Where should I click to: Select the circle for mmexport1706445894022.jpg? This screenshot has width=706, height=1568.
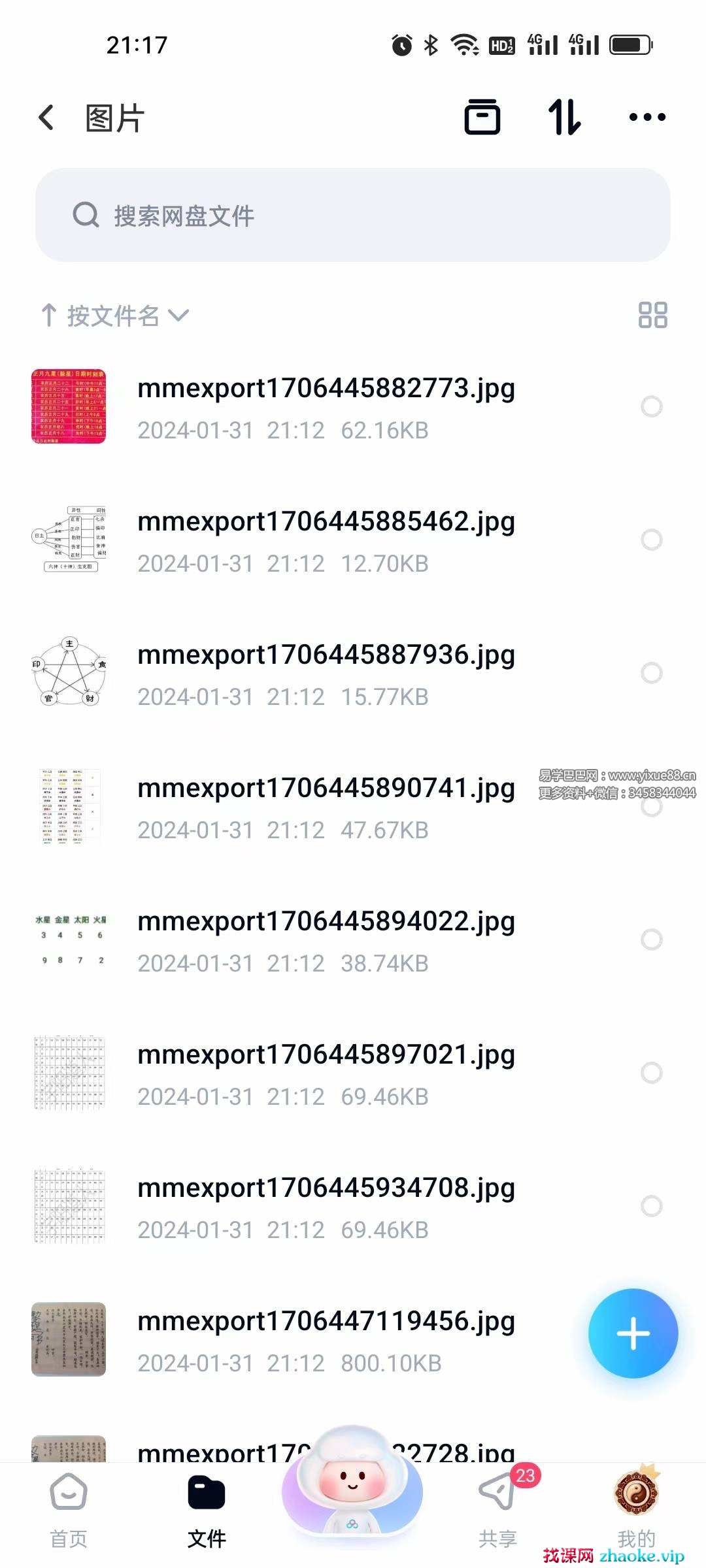pyautogui.click(x=651, y=939)
